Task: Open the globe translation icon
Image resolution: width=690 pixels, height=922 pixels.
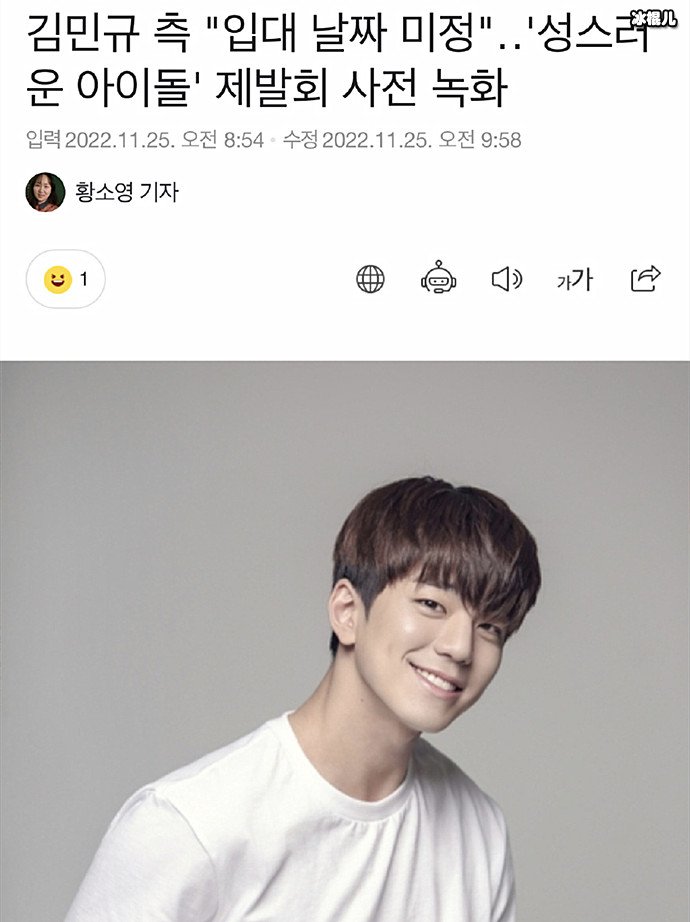Action: pos(370,280)
